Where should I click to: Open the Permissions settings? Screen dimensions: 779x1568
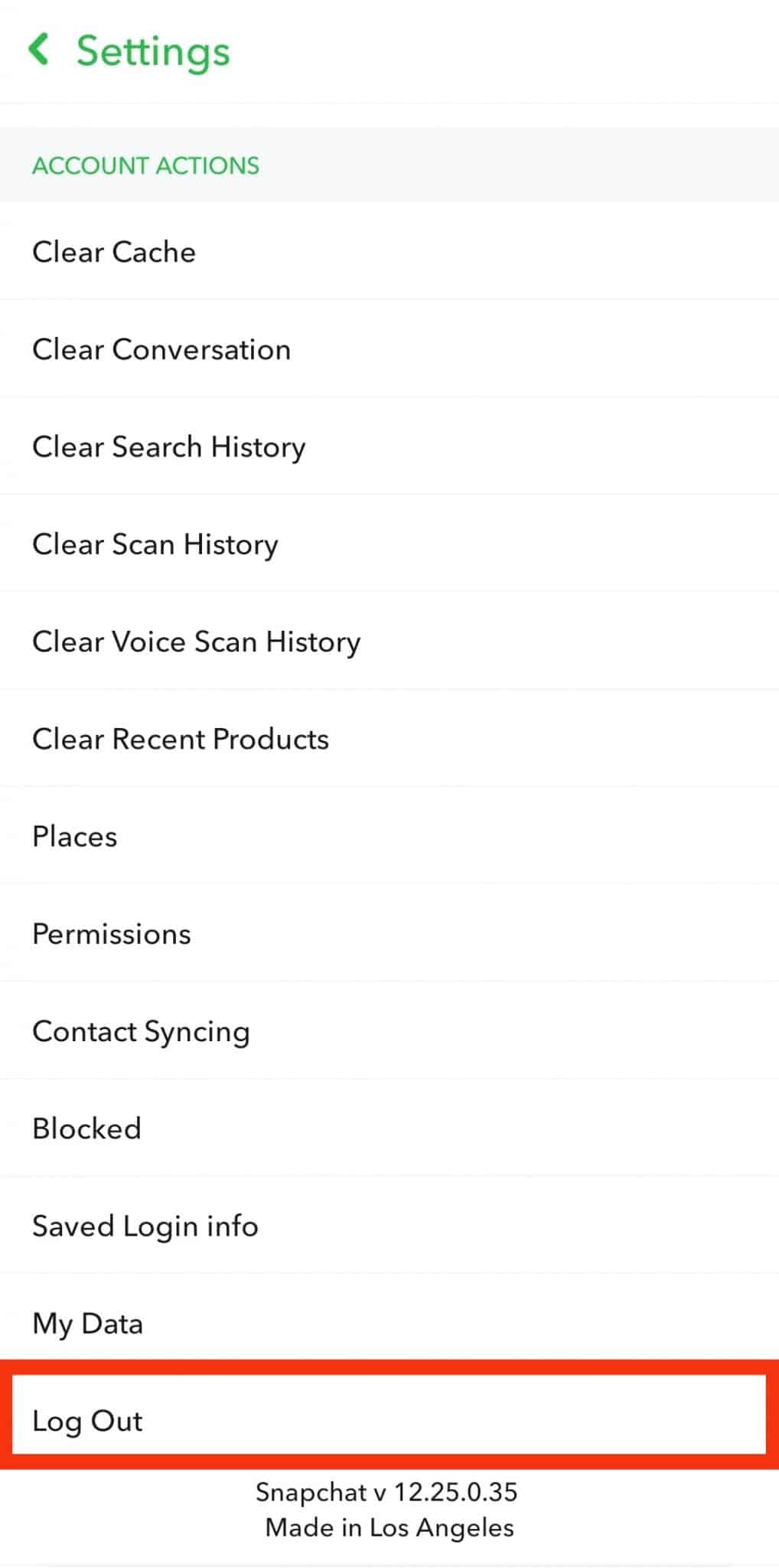pos(111,933)
